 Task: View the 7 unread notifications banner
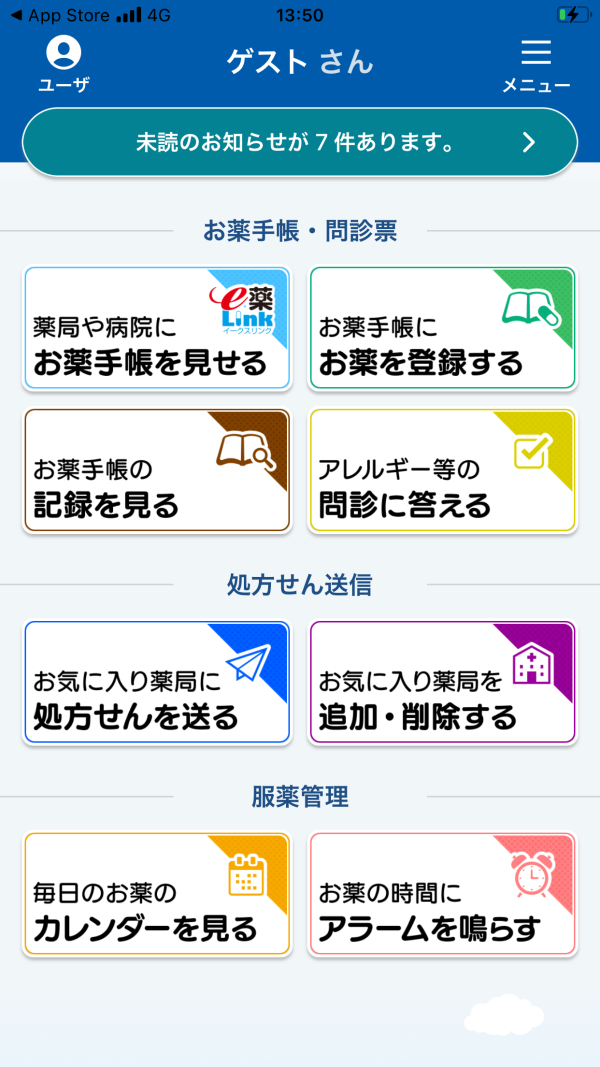[300, 143]
